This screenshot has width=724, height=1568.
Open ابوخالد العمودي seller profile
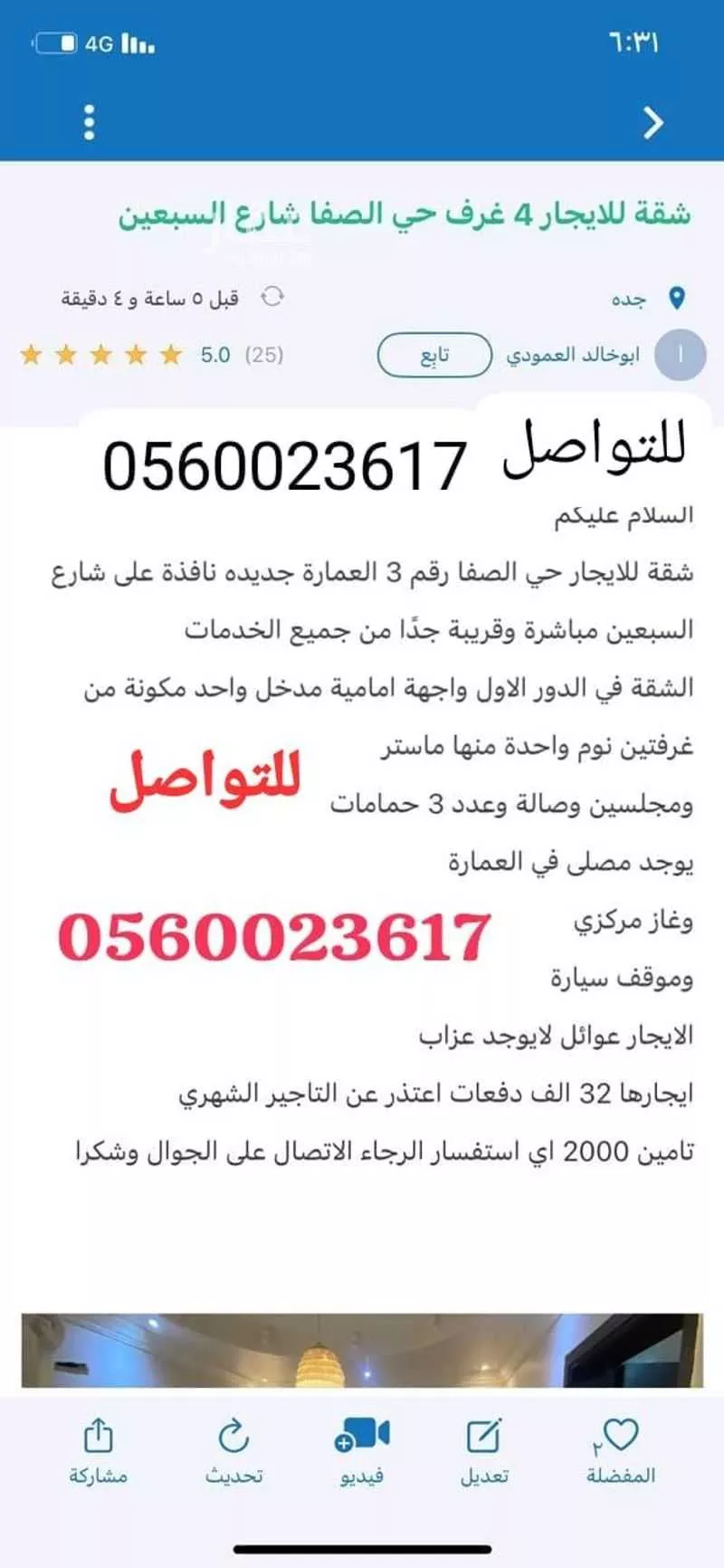click(x=573, y=355)
